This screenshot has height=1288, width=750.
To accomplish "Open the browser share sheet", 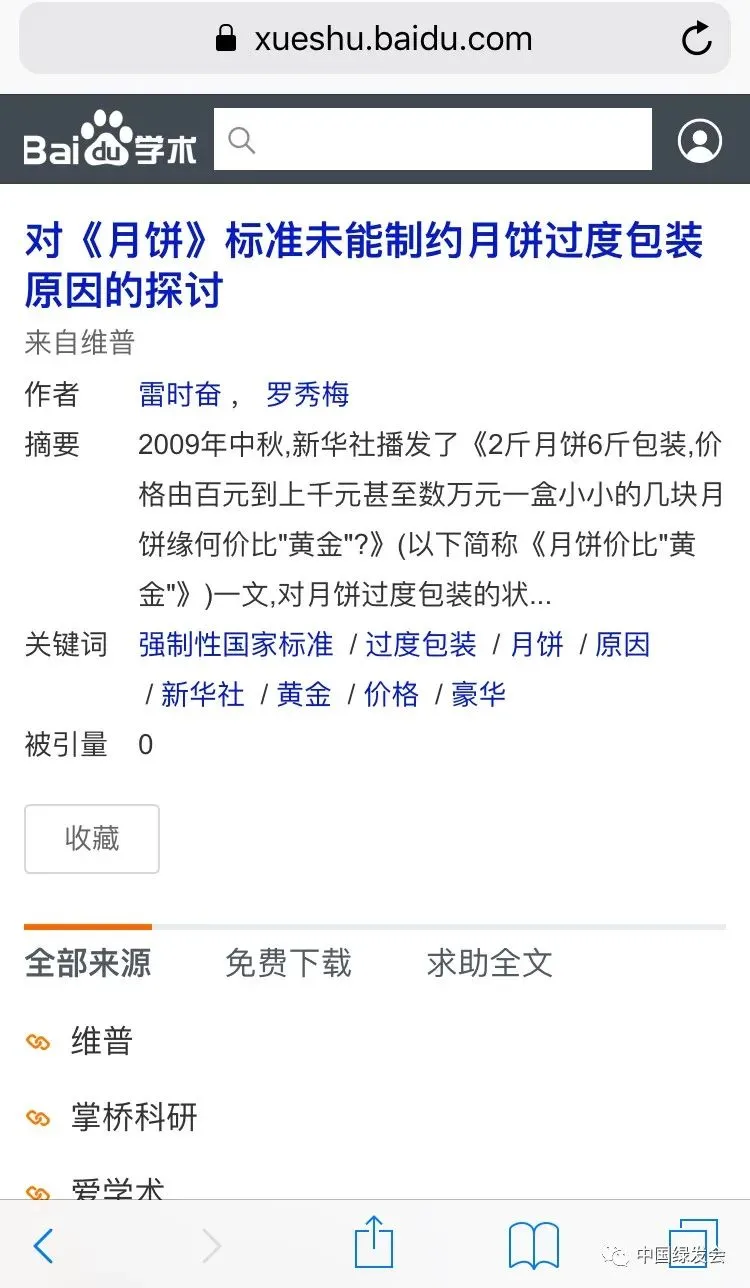I will coord(374,1245).
